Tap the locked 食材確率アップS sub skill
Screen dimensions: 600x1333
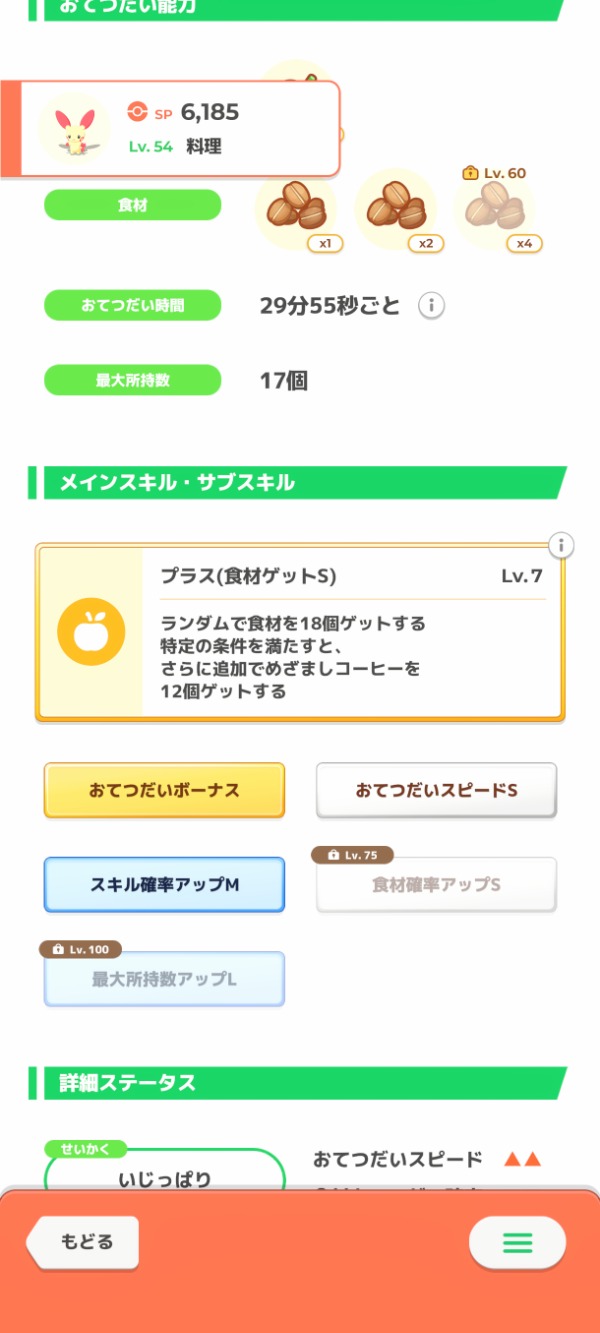point(436,884)
